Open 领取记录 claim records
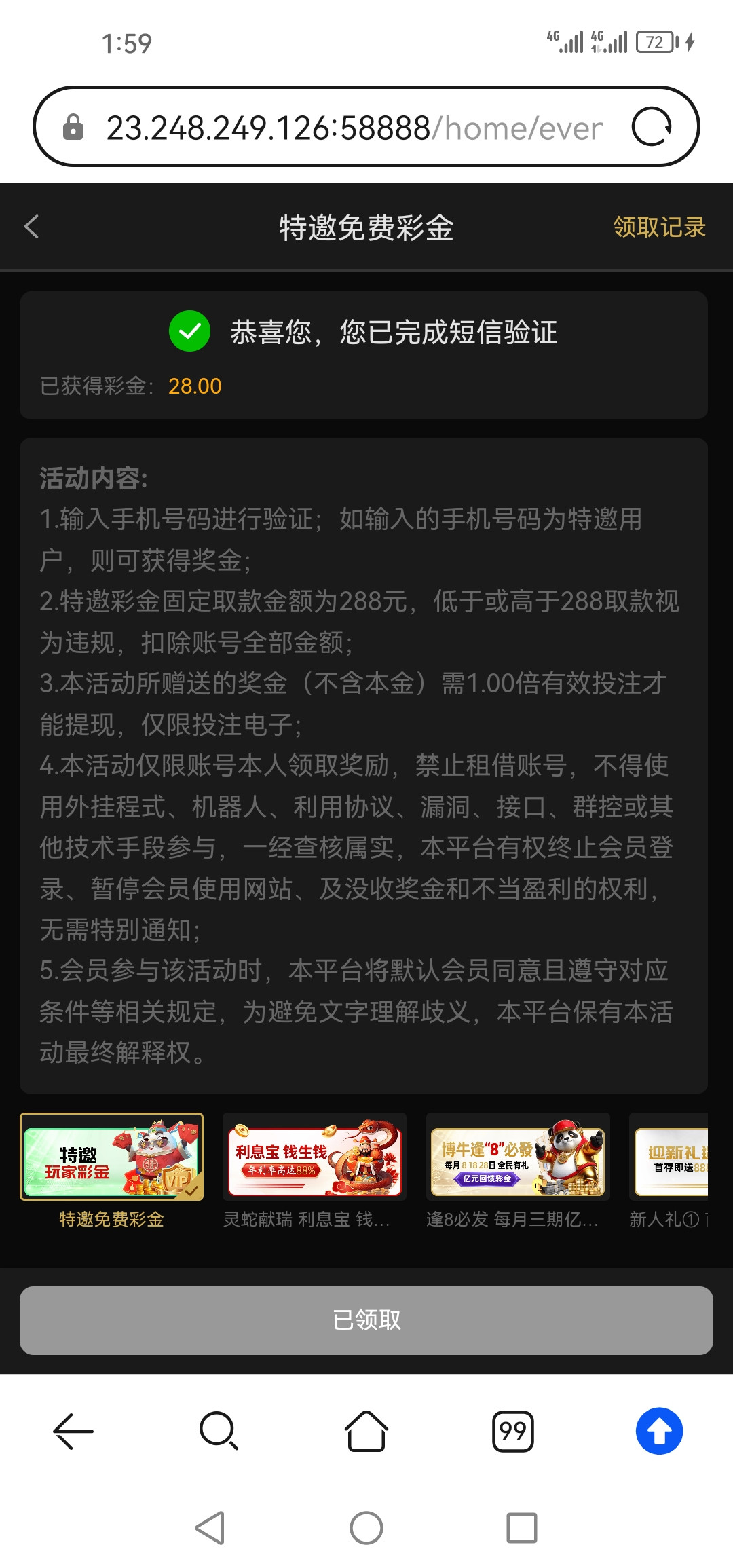 [659, 227]
